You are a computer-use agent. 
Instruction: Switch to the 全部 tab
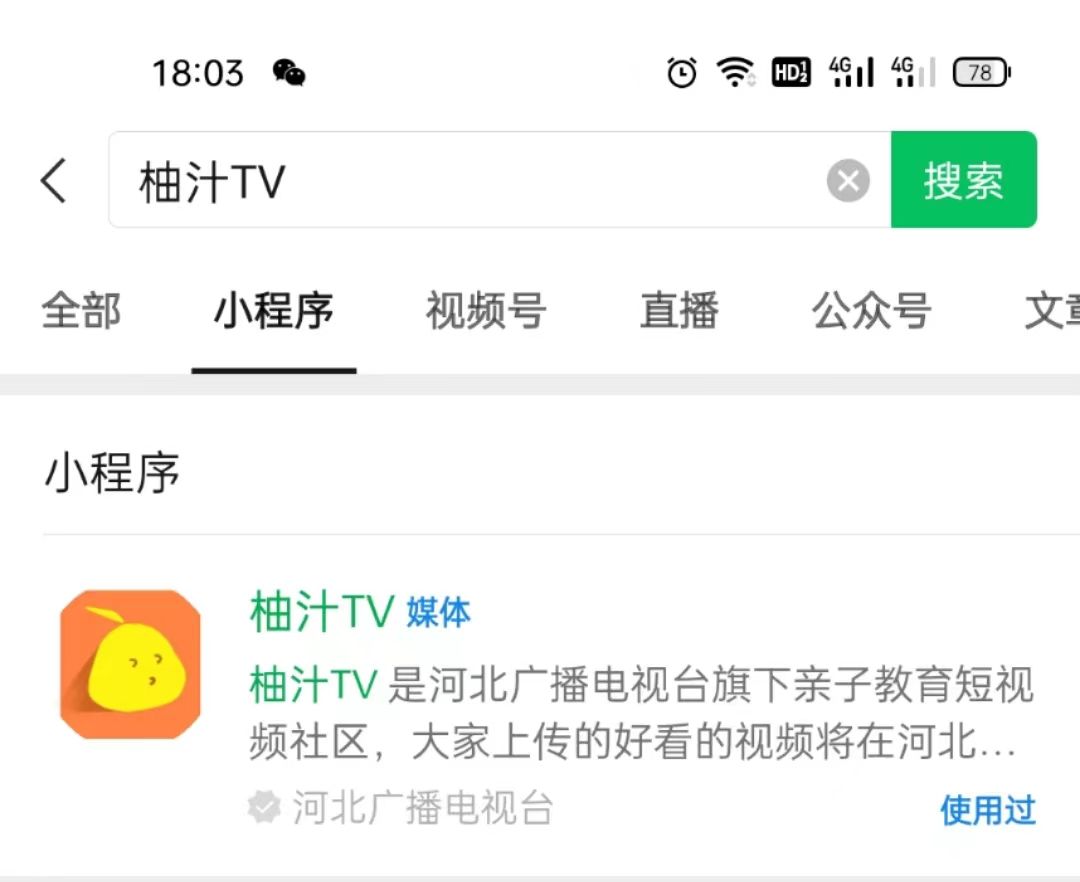pyautogui.click(x=81, y=311)
